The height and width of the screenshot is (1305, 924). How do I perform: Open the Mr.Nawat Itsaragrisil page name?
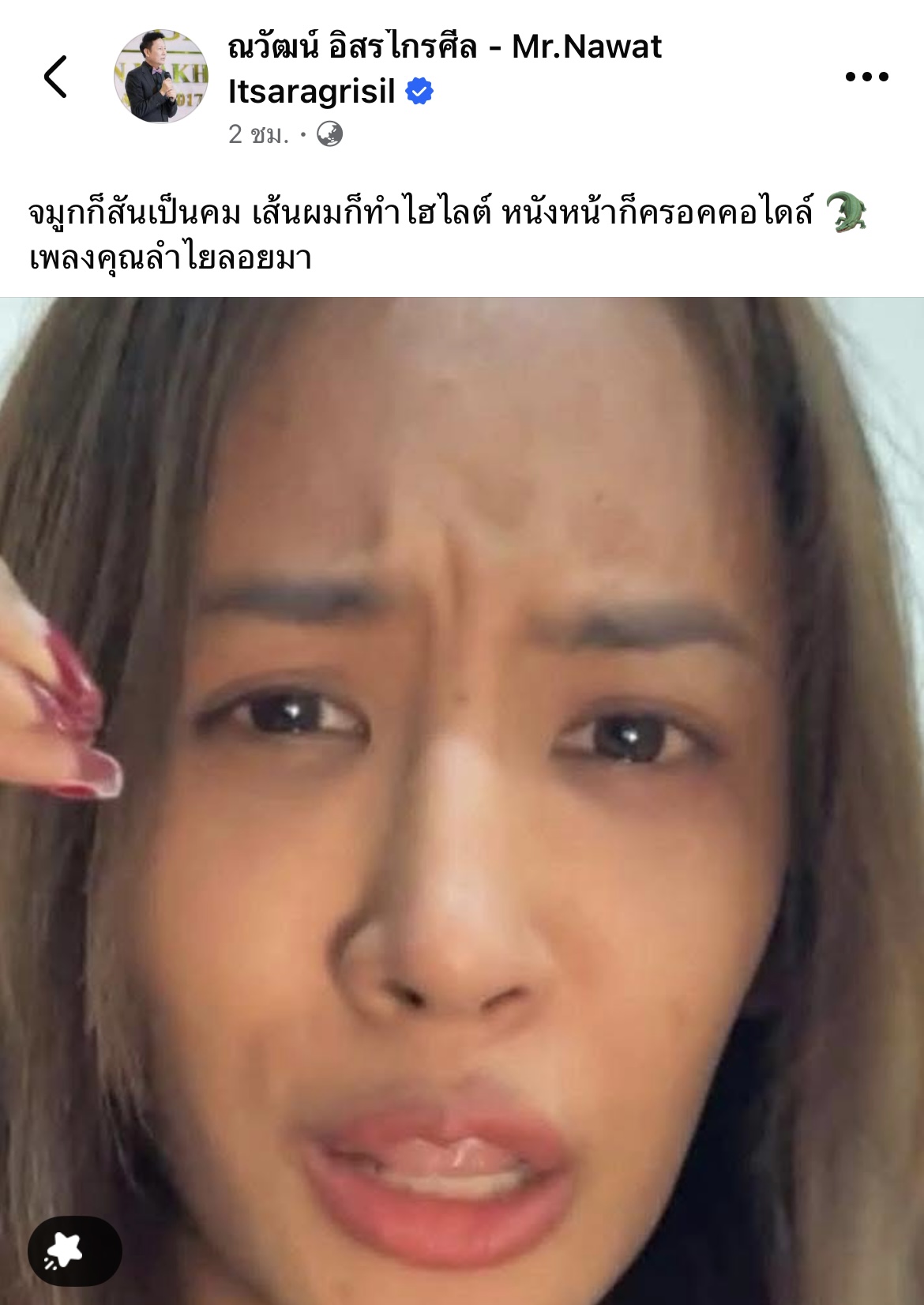(444, 69)
